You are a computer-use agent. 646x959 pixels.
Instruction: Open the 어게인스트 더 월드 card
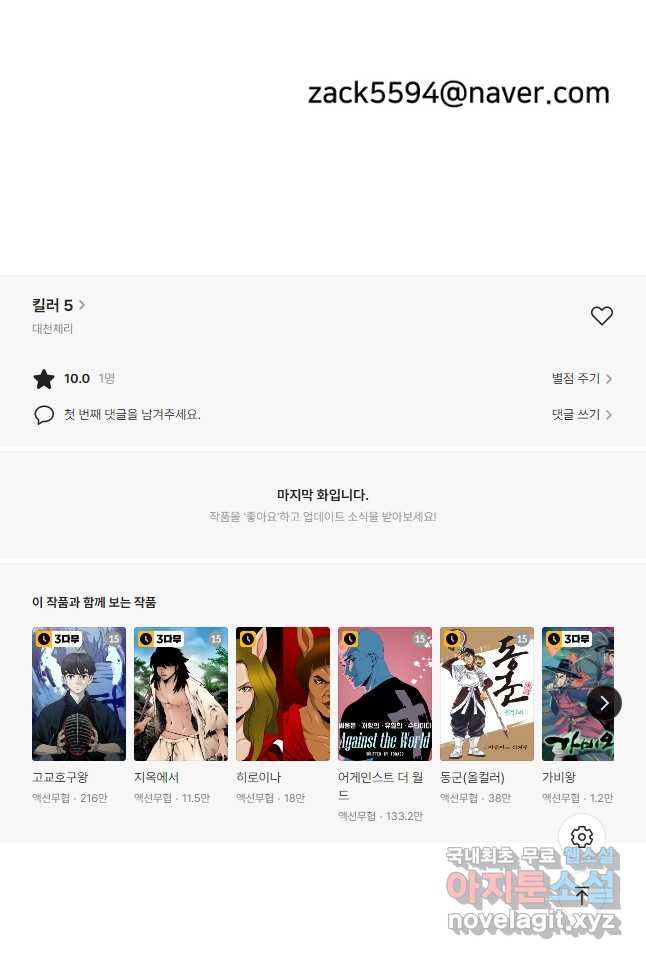[x=385, y=694]
